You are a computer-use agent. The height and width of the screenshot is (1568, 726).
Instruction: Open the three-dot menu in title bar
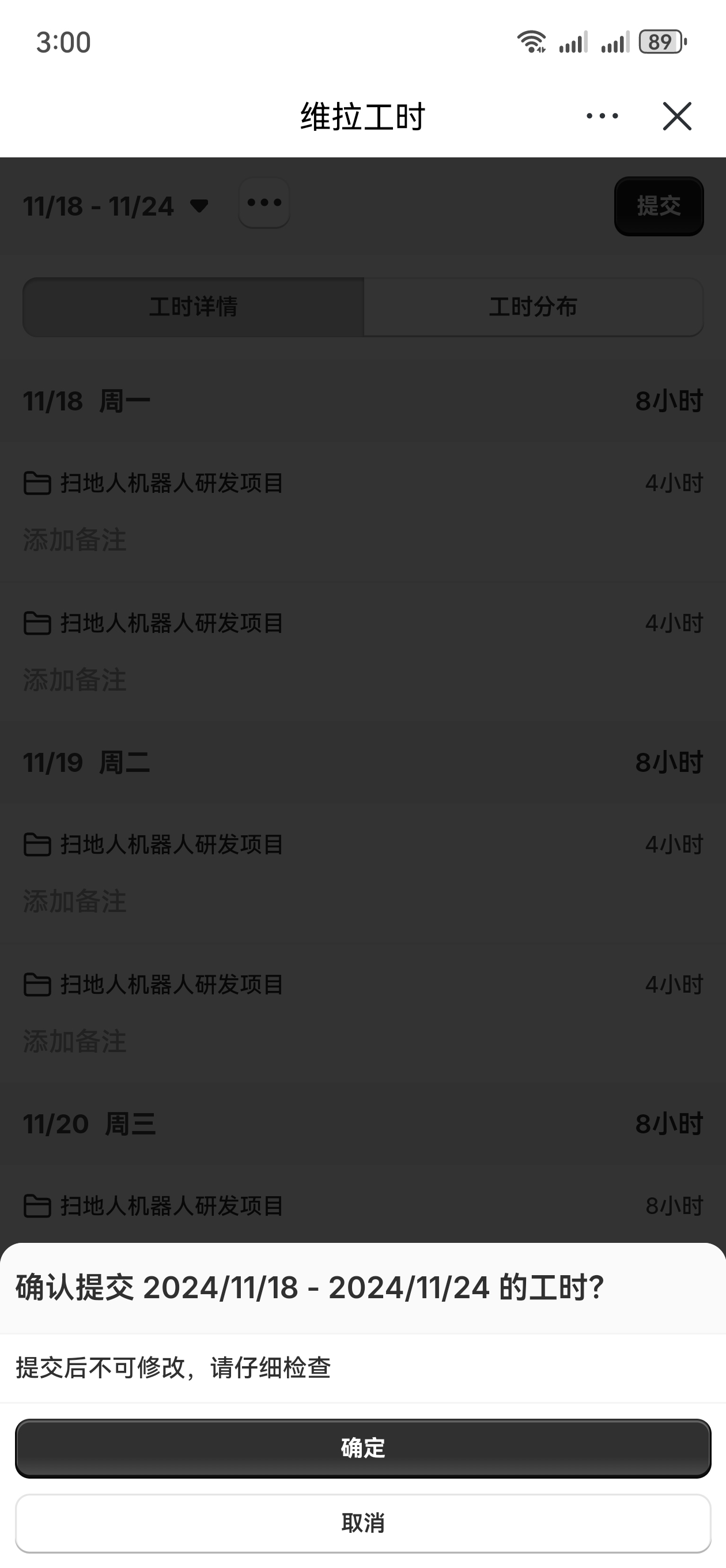point(602,116)
